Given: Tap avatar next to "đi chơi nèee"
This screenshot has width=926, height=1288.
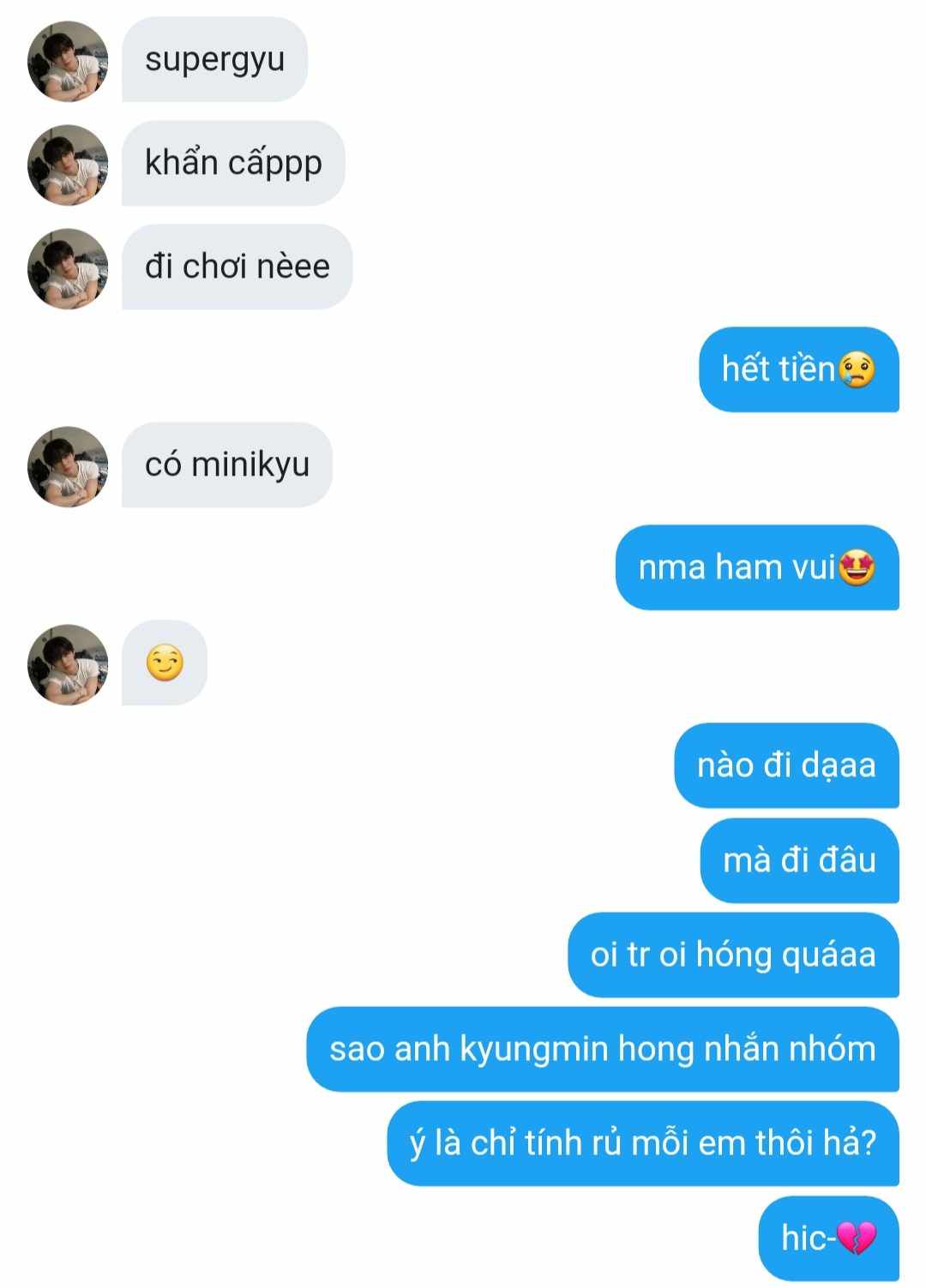Looking at the screenshot, I should [x=68, y=267].
